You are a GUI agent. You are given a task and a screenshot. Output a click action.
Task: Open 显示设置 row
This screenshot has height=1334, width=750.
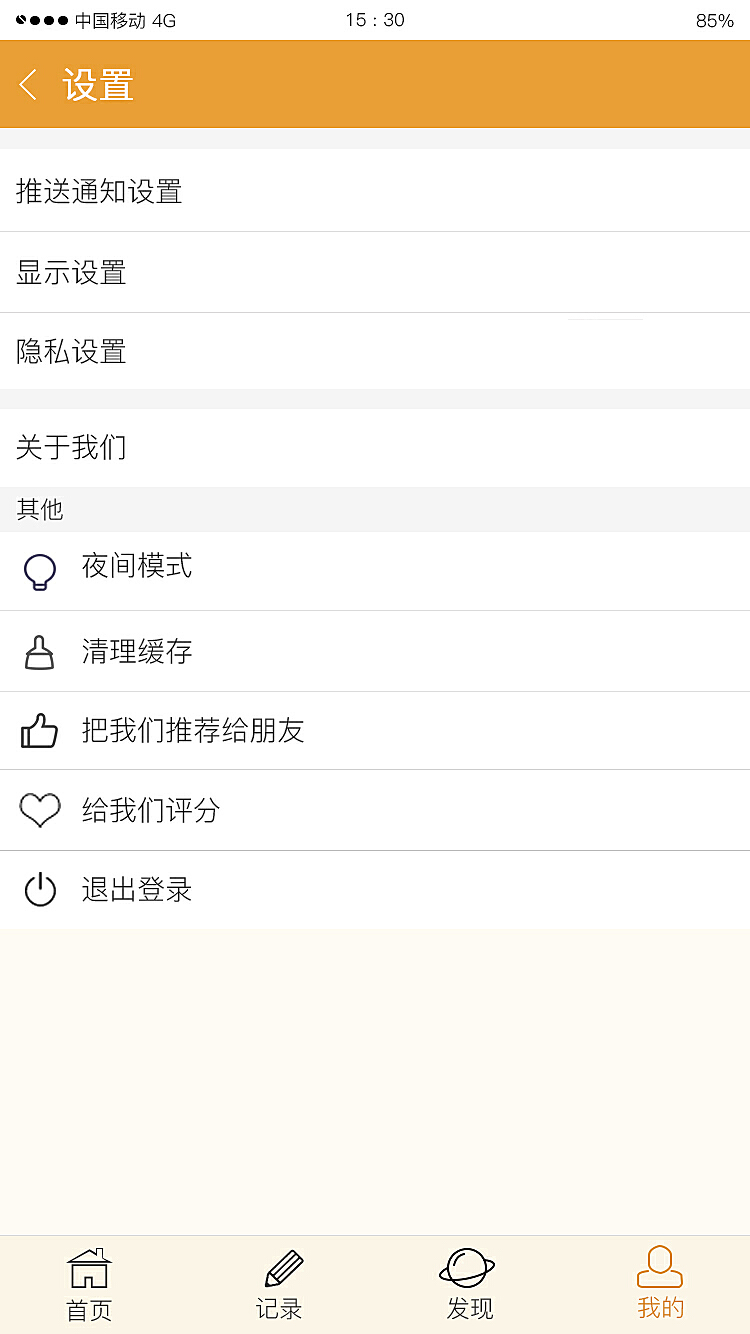[x=375, y=272]
